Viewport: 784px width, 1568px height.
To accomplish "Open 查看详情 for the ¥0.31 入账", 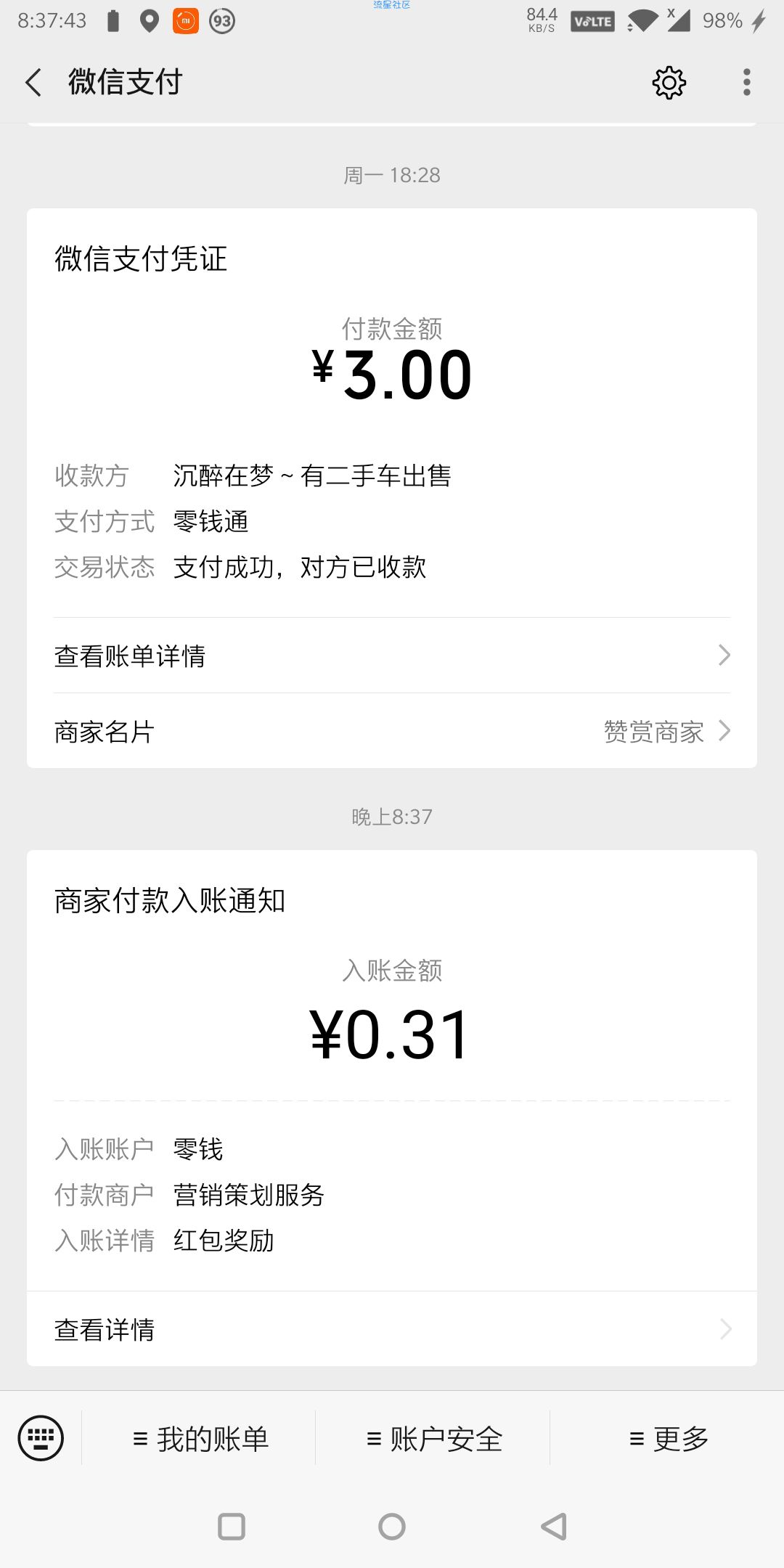I will pyautogui.click(x=392, y=1329).
